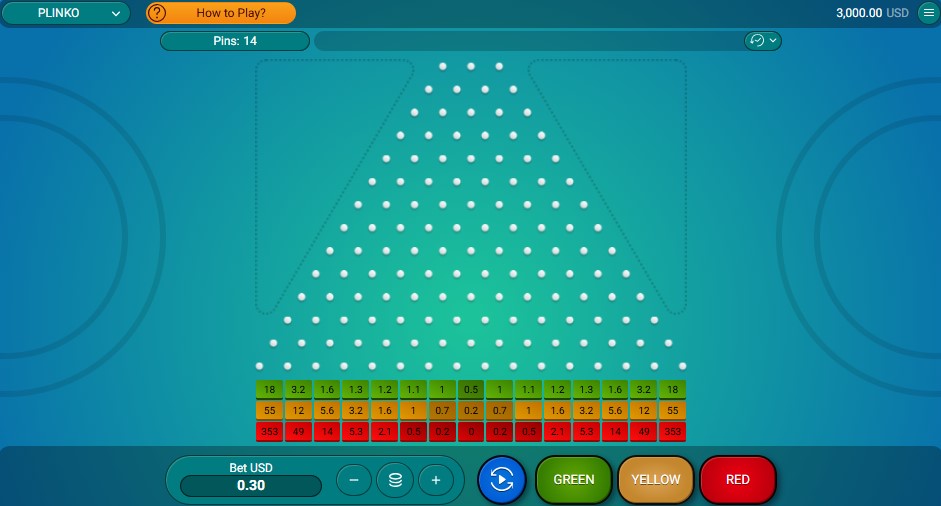This screenshot has width=941, height=506.
Task: Open preset bet amounts (coins icon)
Action: 395,480
